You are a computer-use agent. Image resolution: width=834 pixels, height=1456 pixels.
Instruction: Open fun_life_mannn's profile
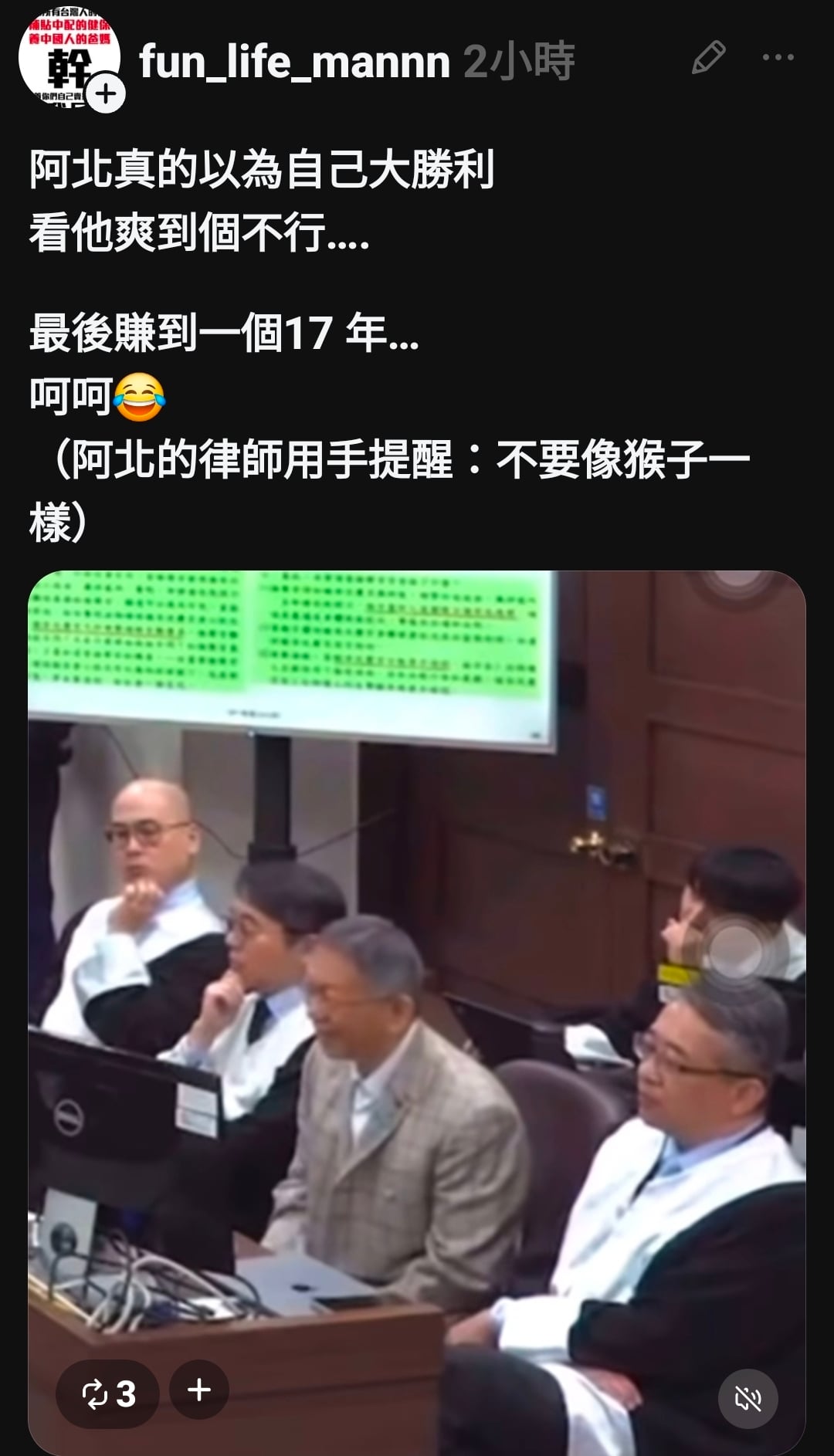294,62
